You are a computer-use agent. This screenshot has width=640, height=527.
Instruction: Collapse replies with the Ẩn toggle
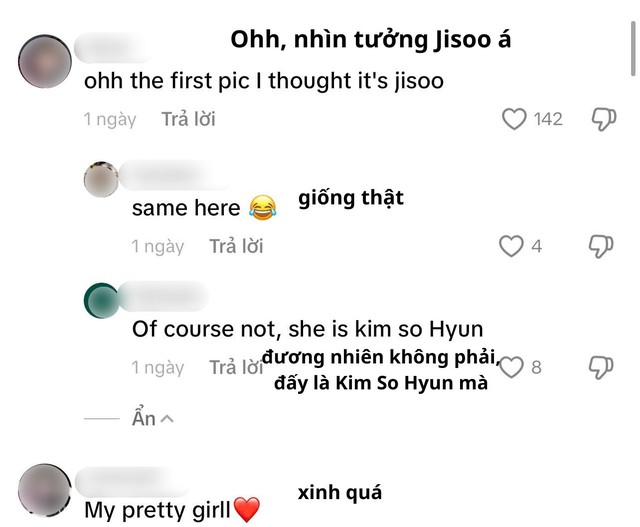coord(152,419)
